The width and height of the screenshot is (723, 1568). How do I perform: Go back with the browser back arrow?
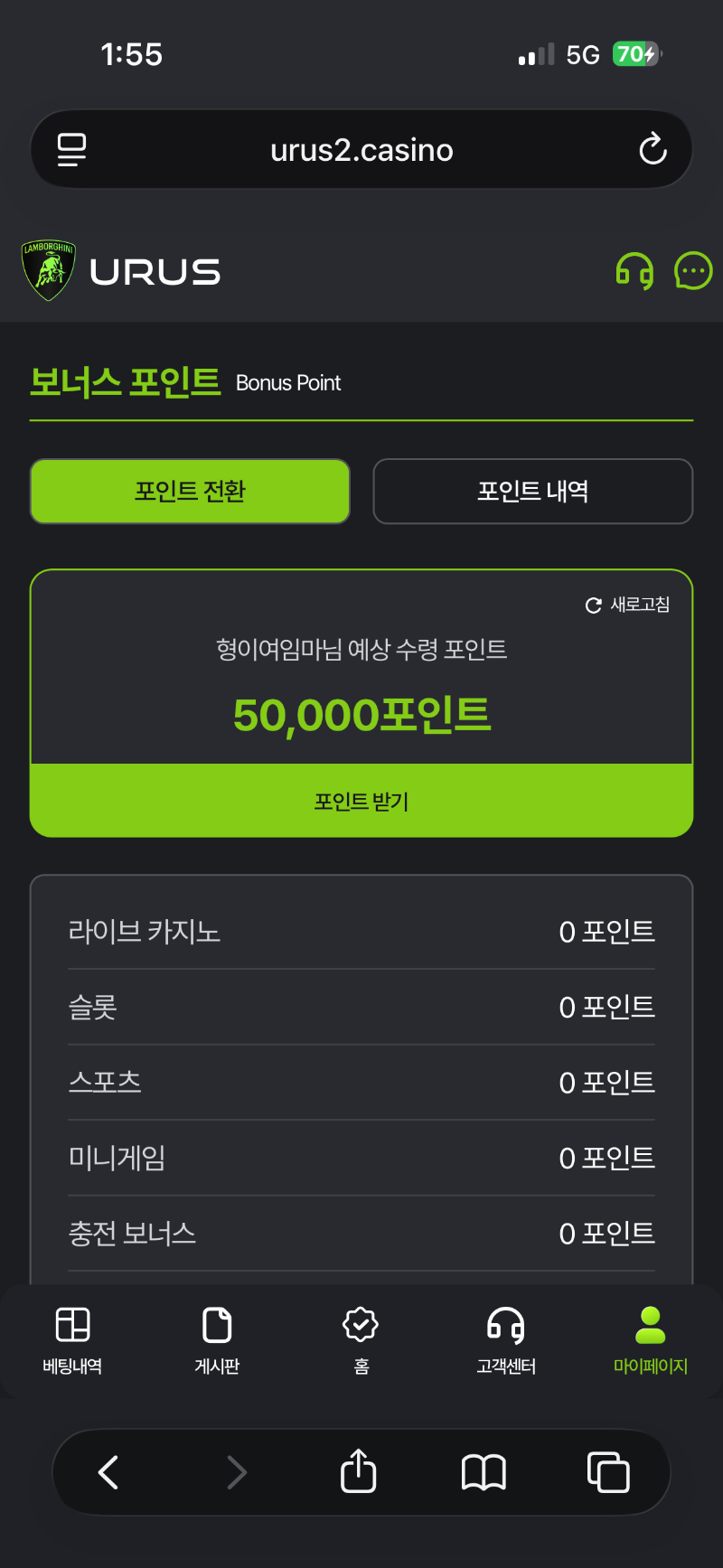point(108,1471)
